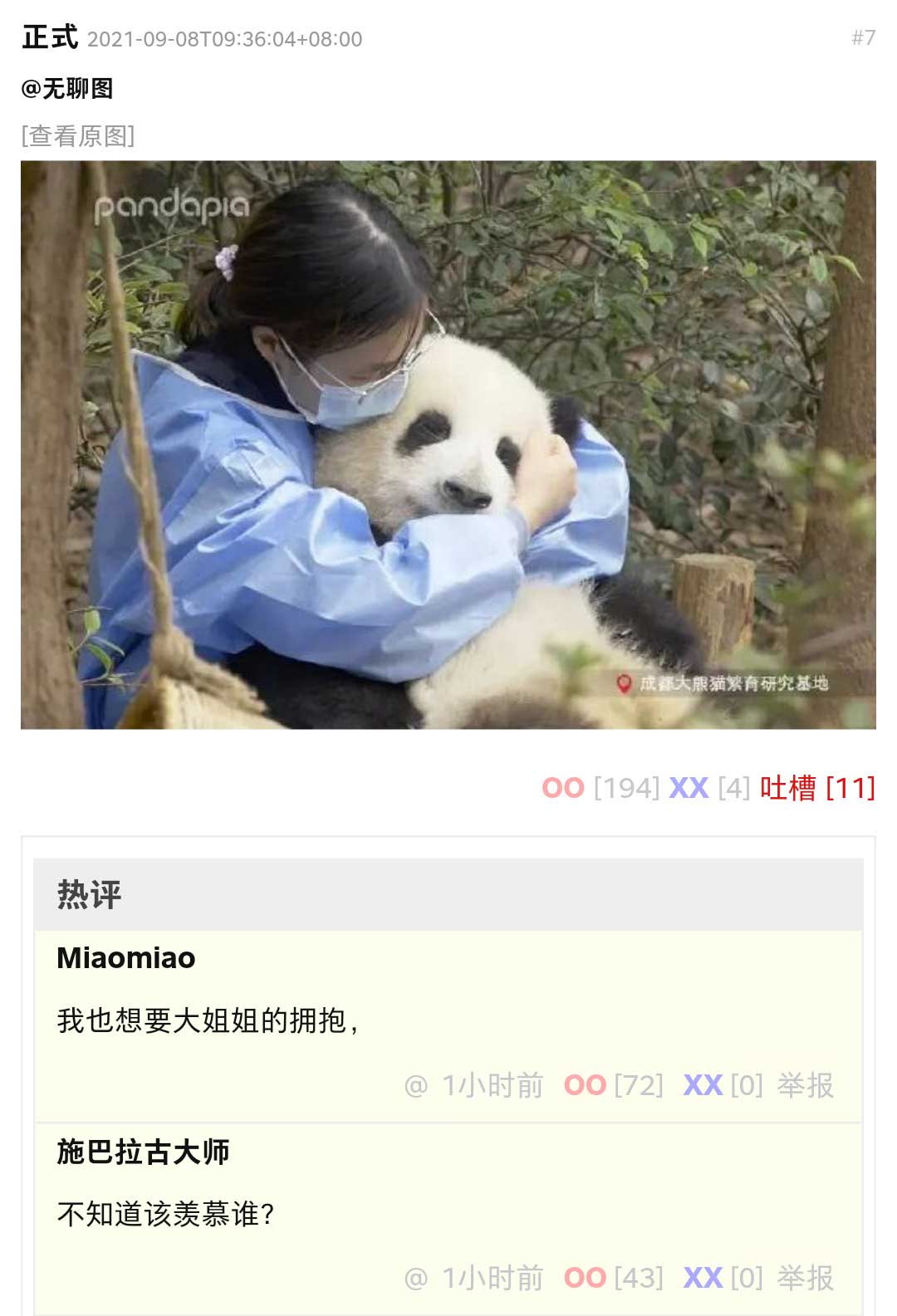Reply to 施巴拉古大师's comment with @

coord(415,1278)
